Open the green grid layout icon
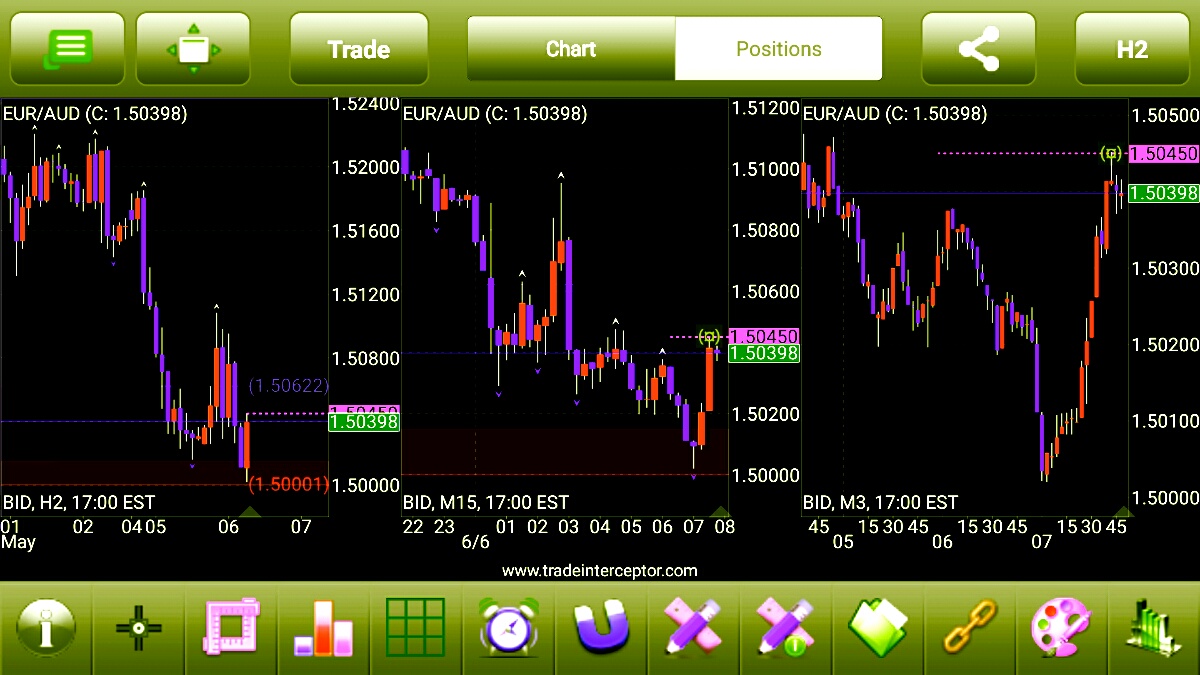 tap(415, 630)
